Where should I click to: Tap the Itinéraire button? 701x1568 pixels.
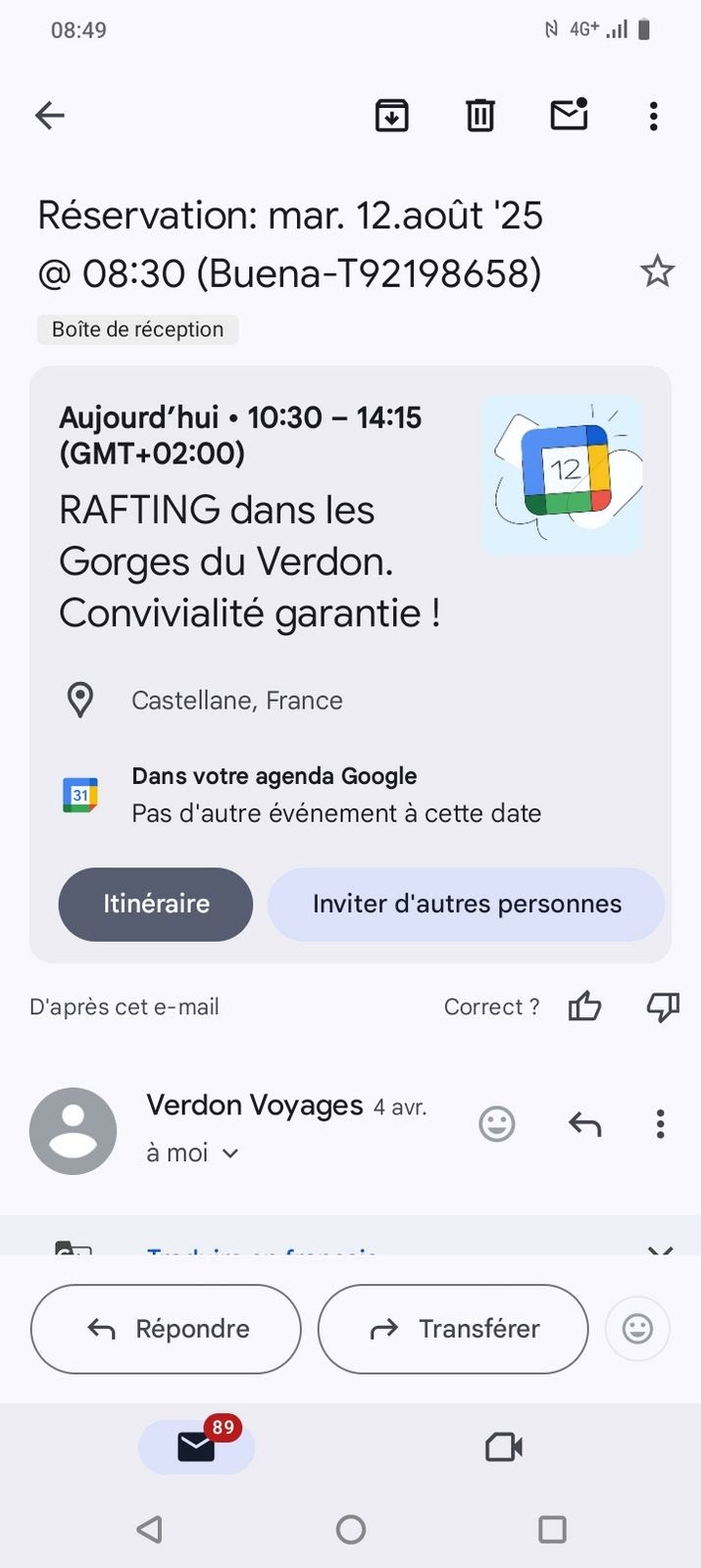156,904
